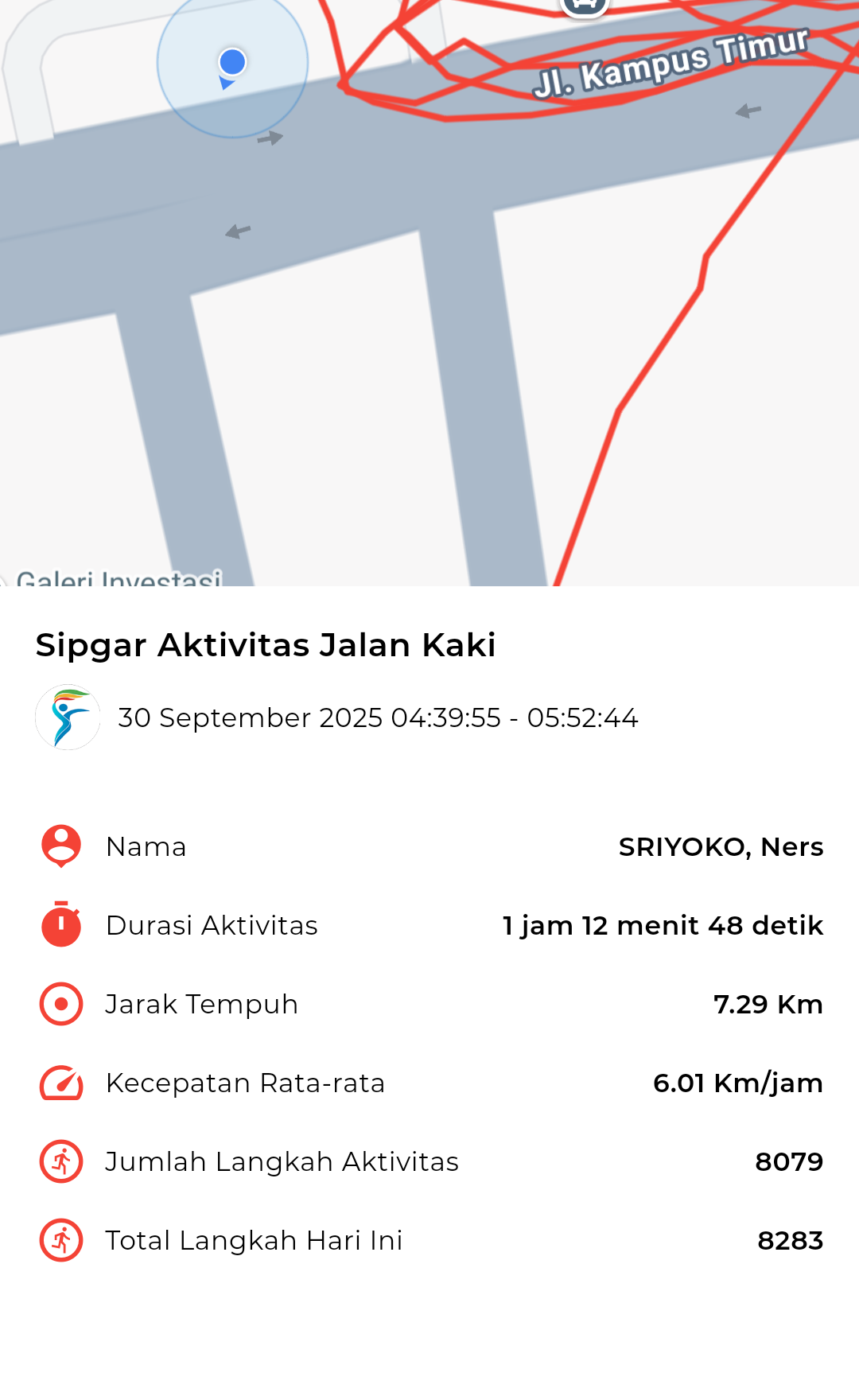Screen dimensions: 859x1400
Task: Open the Galeri Investasi place label
Action: click(119, 578)
